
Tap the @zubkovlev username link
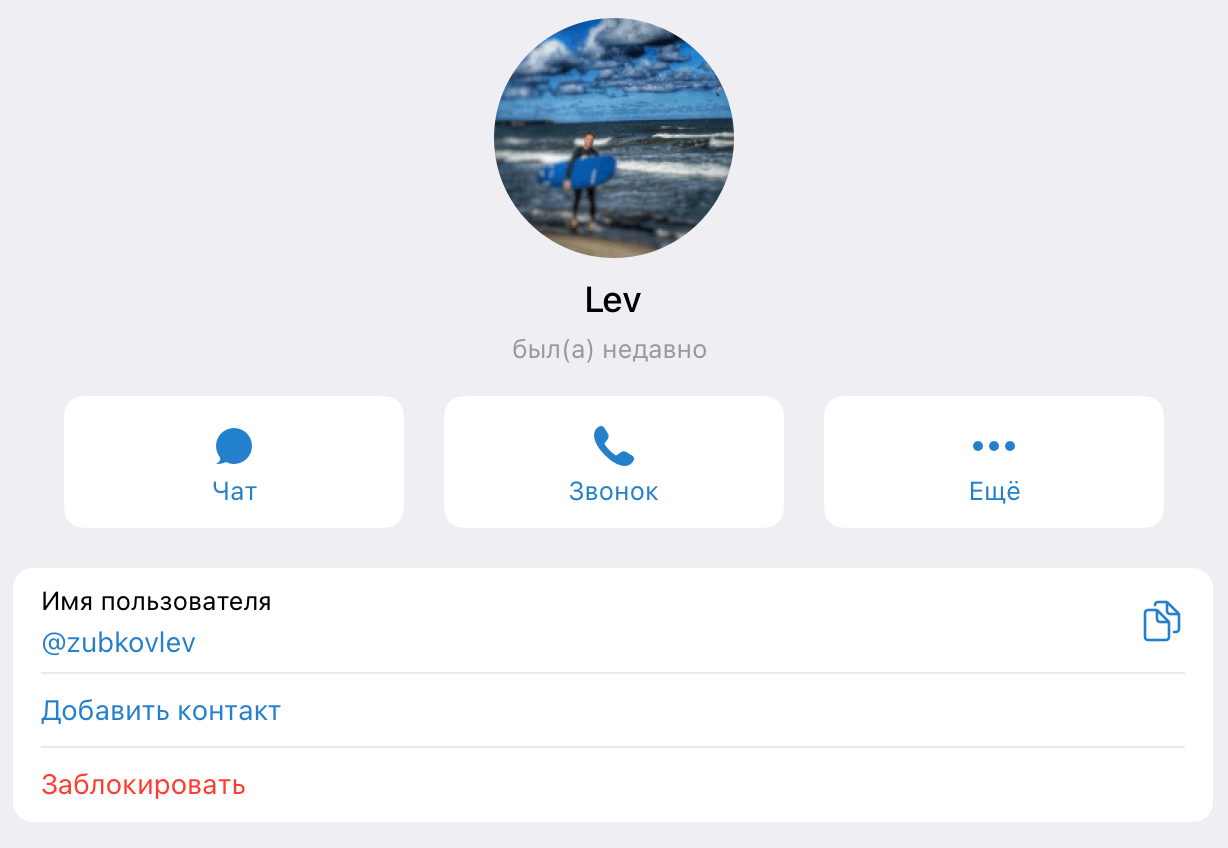click(118, 643)
